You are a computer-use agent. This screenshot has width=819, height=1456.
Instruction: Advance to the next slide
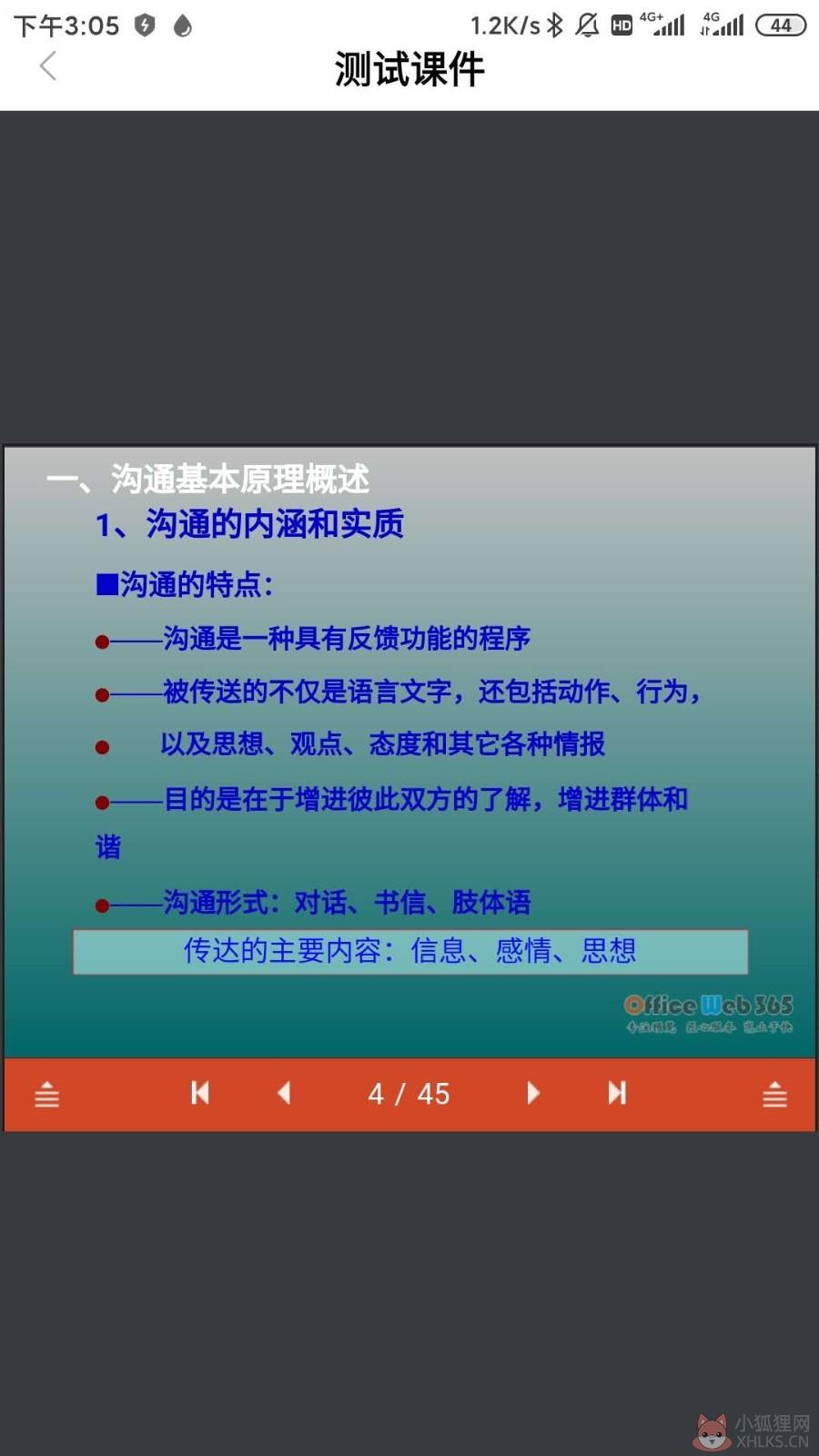(x=533, y=1093)
